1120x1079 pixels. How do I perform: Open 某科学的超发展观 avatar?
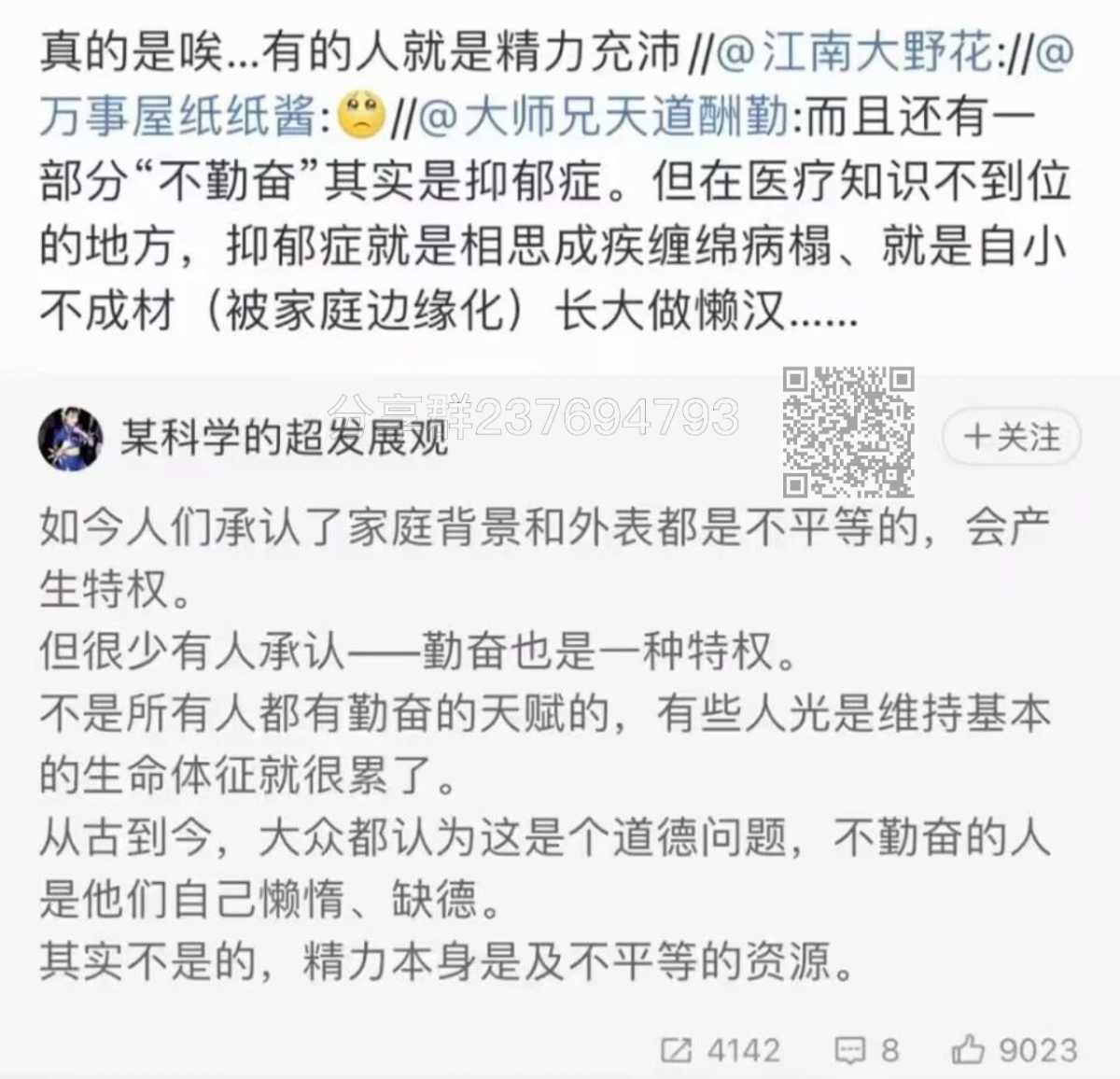click(x=71, y=439)
